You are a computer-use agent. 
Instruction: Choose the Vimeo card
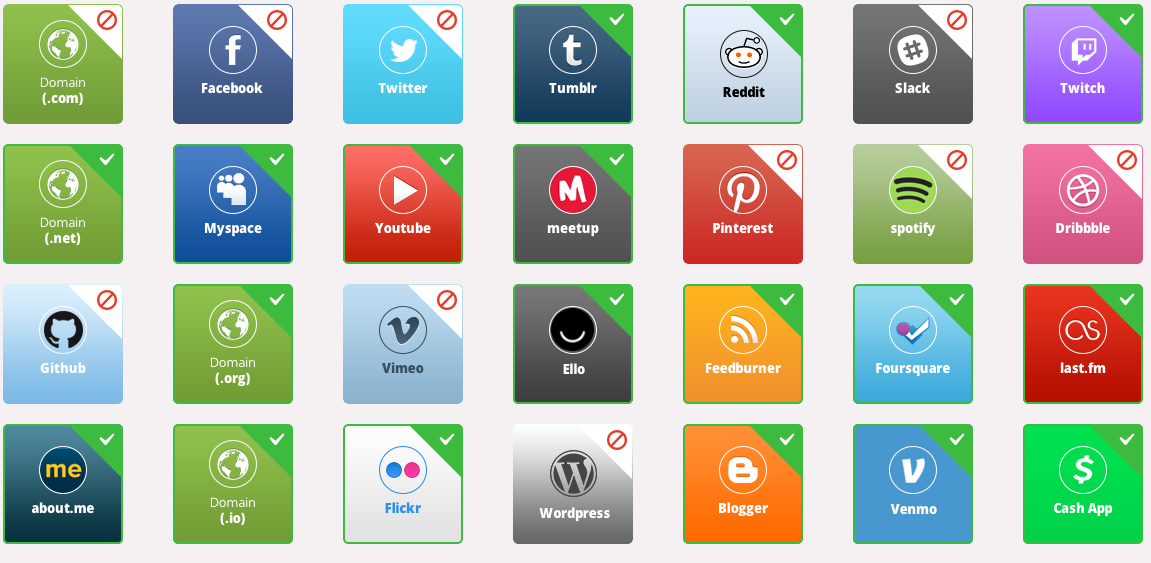click(402, 345)
